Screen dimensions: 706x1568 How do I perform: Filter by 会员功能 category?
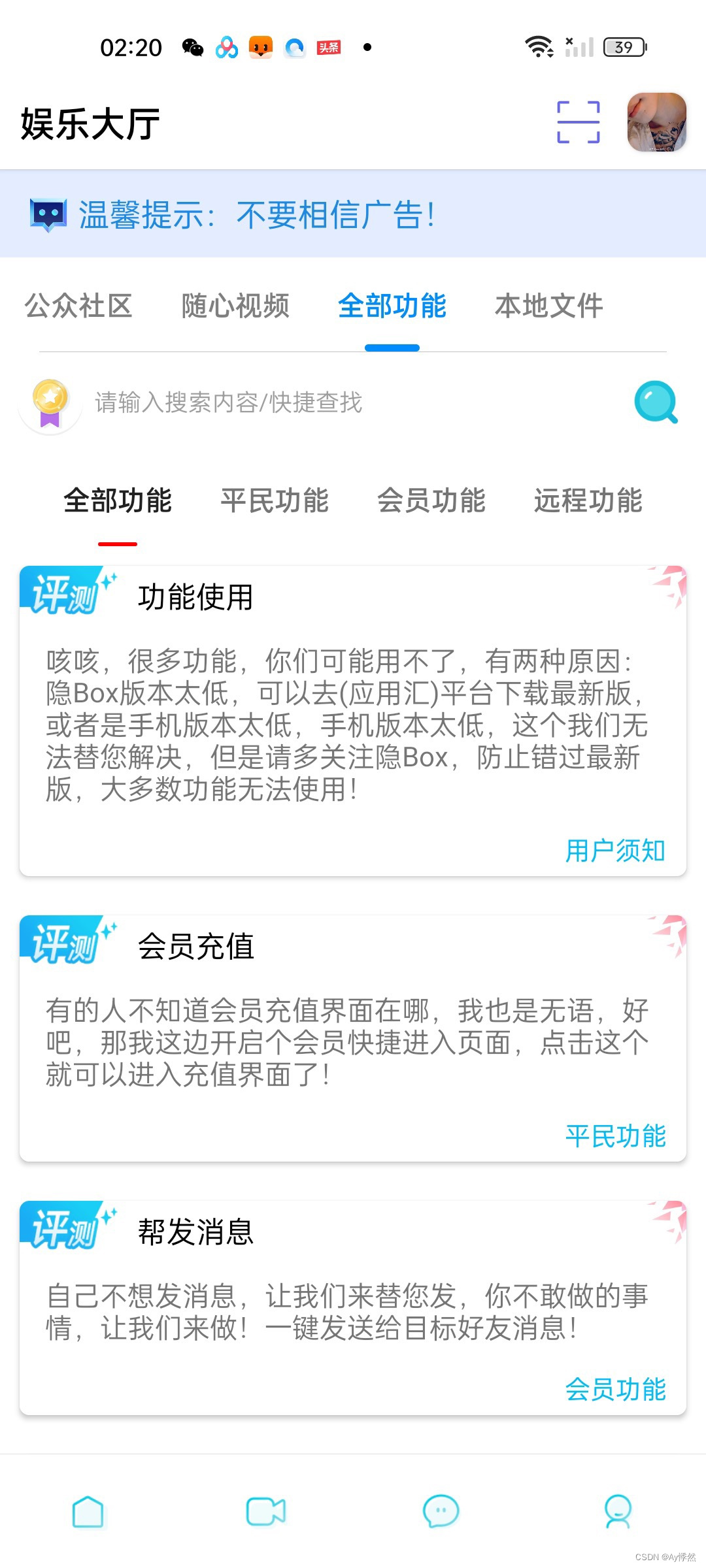point(431,501)
